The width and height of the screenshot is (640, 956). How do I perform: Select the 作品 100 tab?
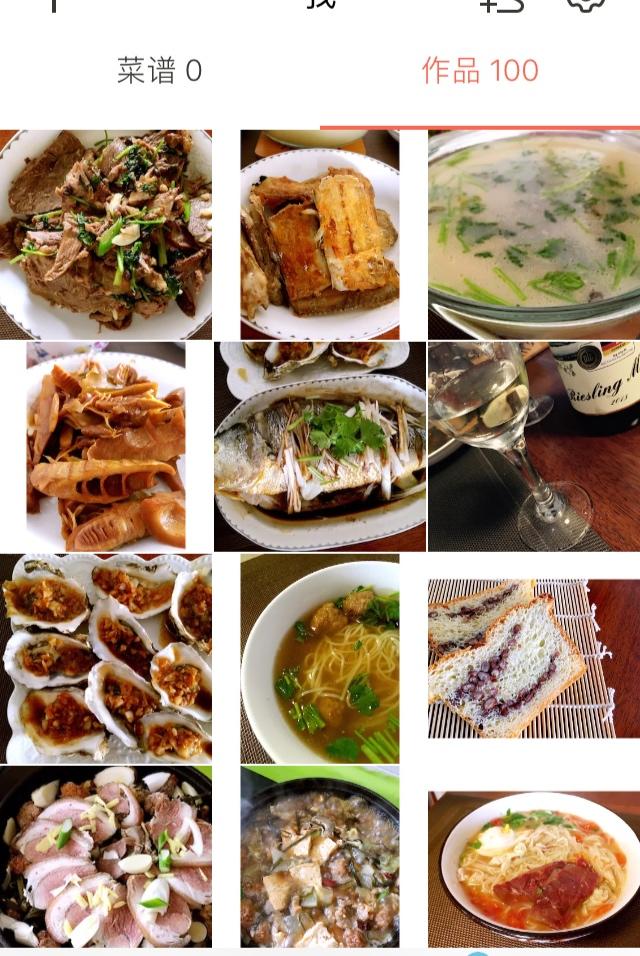480,71
